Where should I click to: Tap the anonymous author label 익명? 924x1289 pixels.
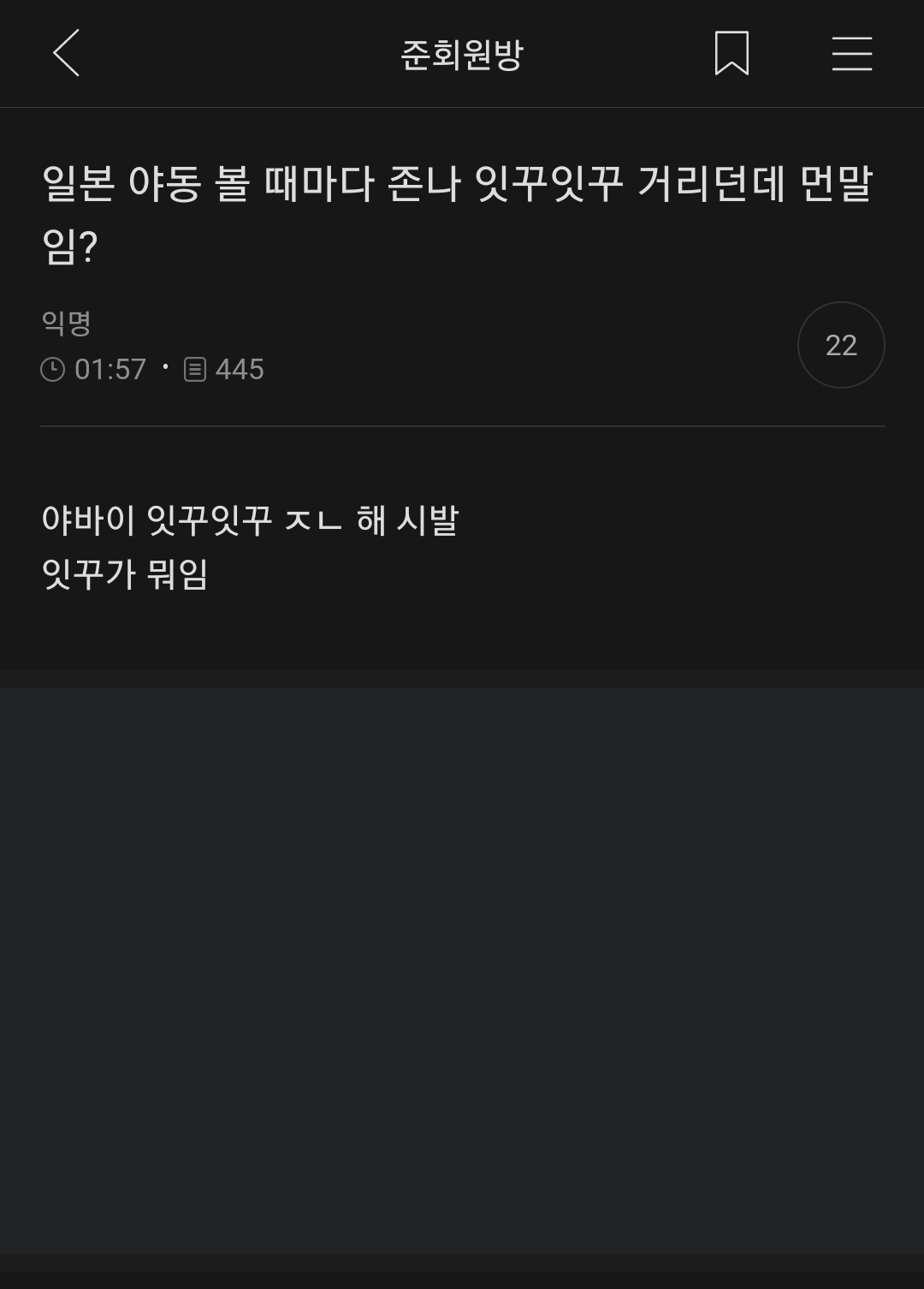tap(65, 322)
